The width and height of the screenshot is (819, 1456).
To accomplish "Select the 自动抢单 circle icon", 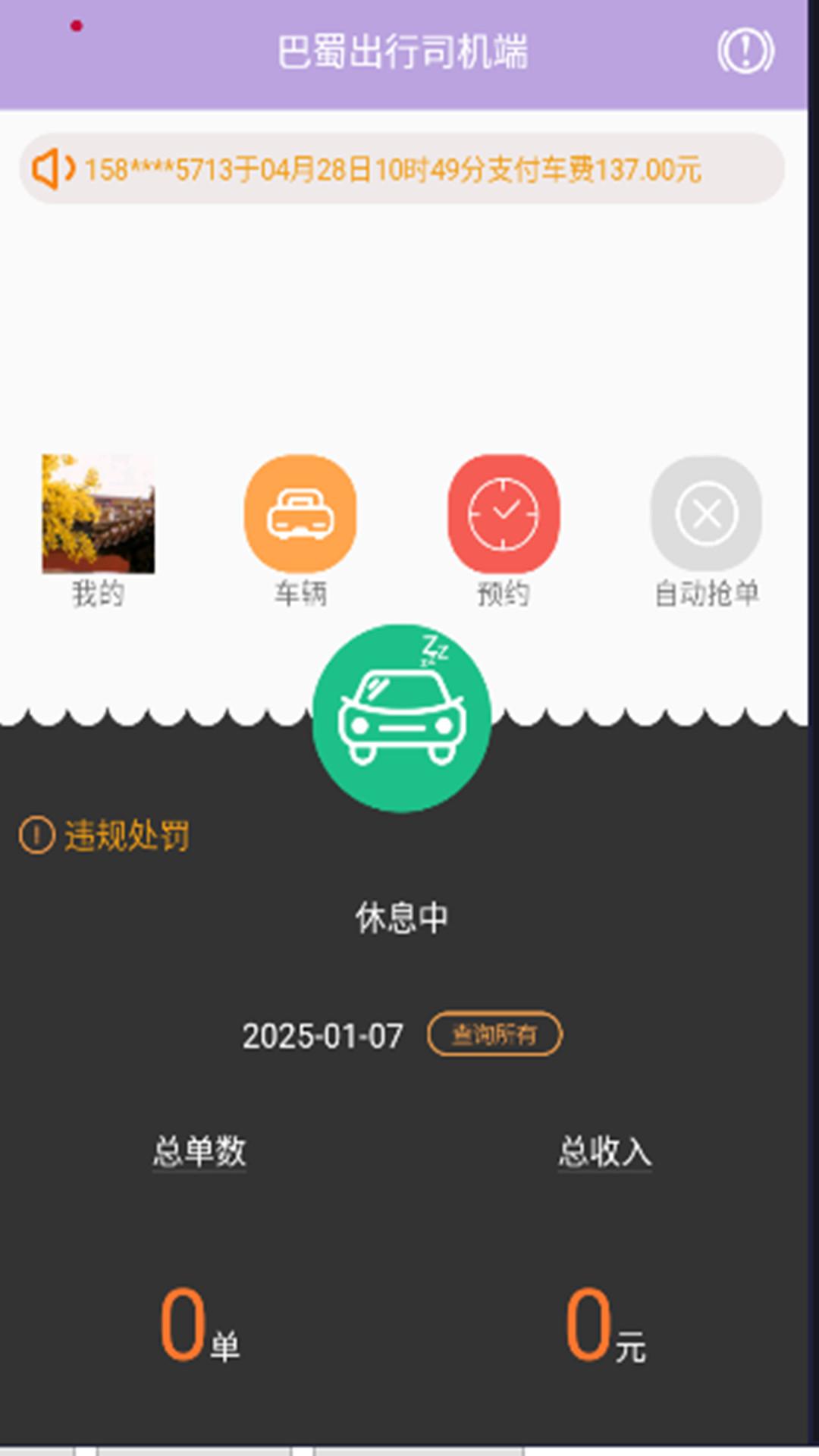I will pyautogui.click(x=707, y=513).
